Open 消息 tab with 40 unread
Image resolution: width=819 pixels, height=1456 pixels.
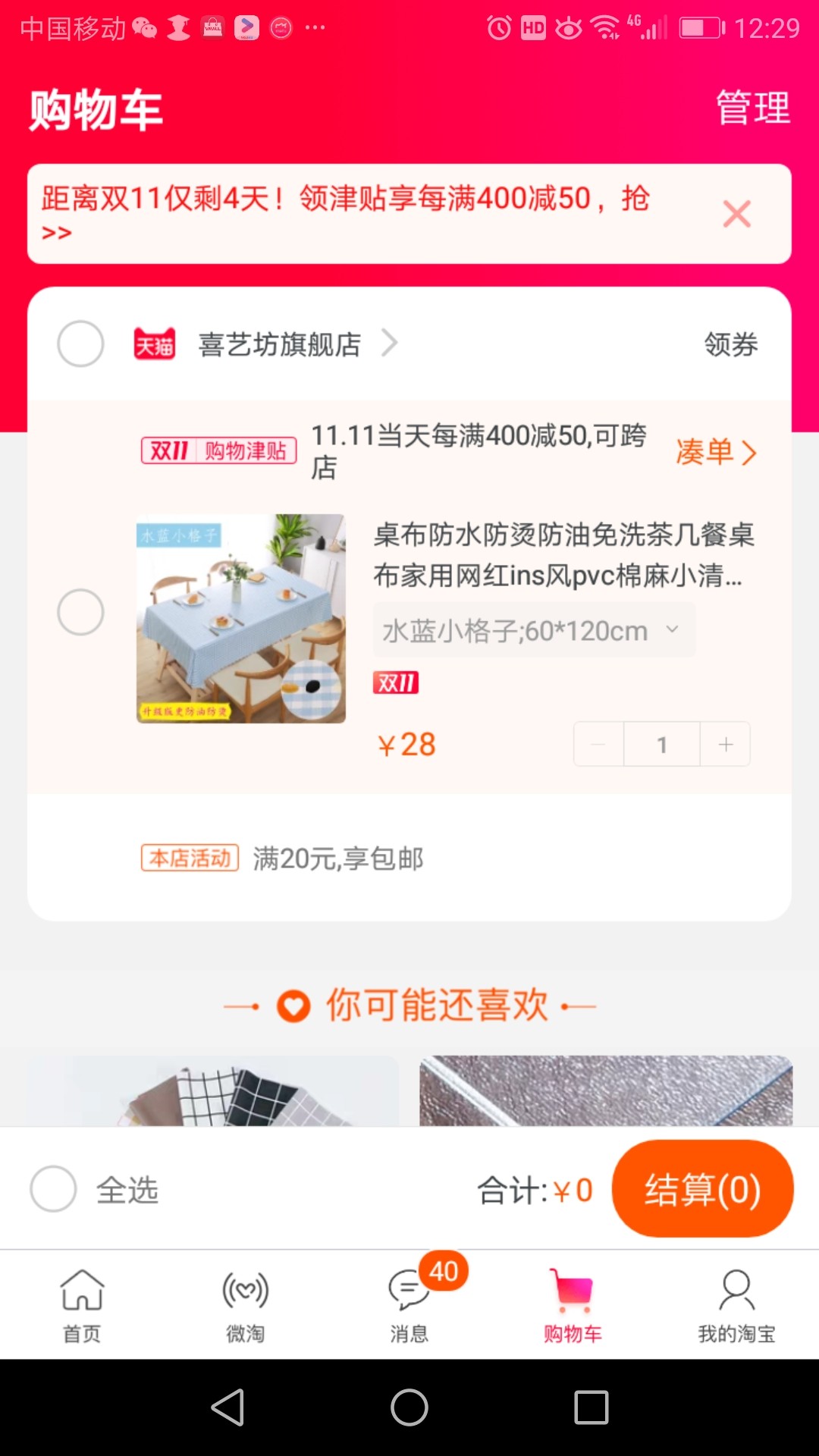(409, 1305)
